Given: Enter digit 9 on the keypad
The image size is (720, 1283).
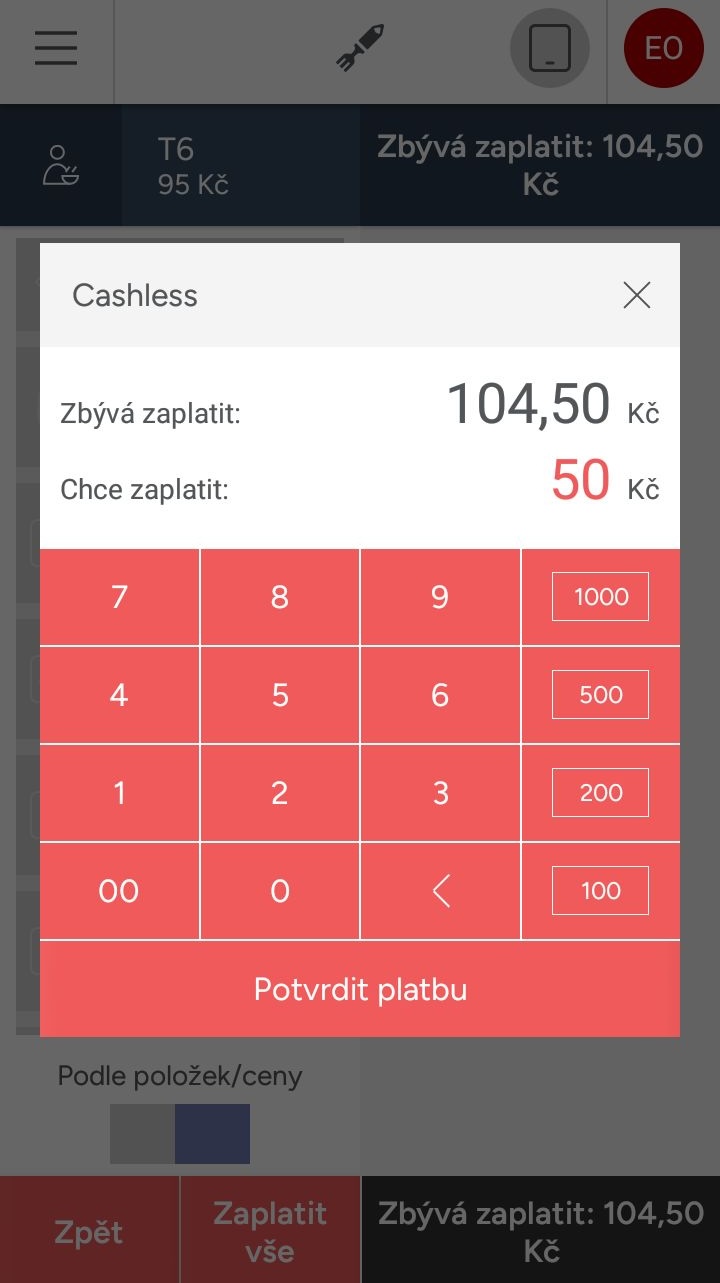Looking at the screenshot, I should click(x=440, y=597).
